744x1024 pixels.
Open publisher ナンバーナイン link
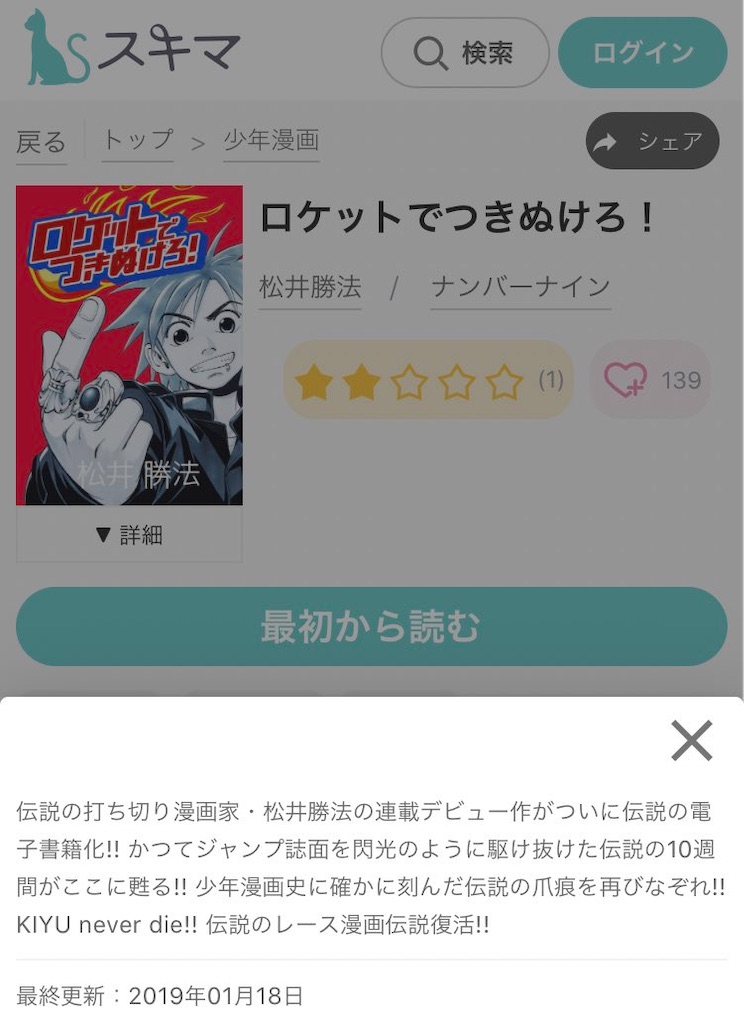(521, 287)
